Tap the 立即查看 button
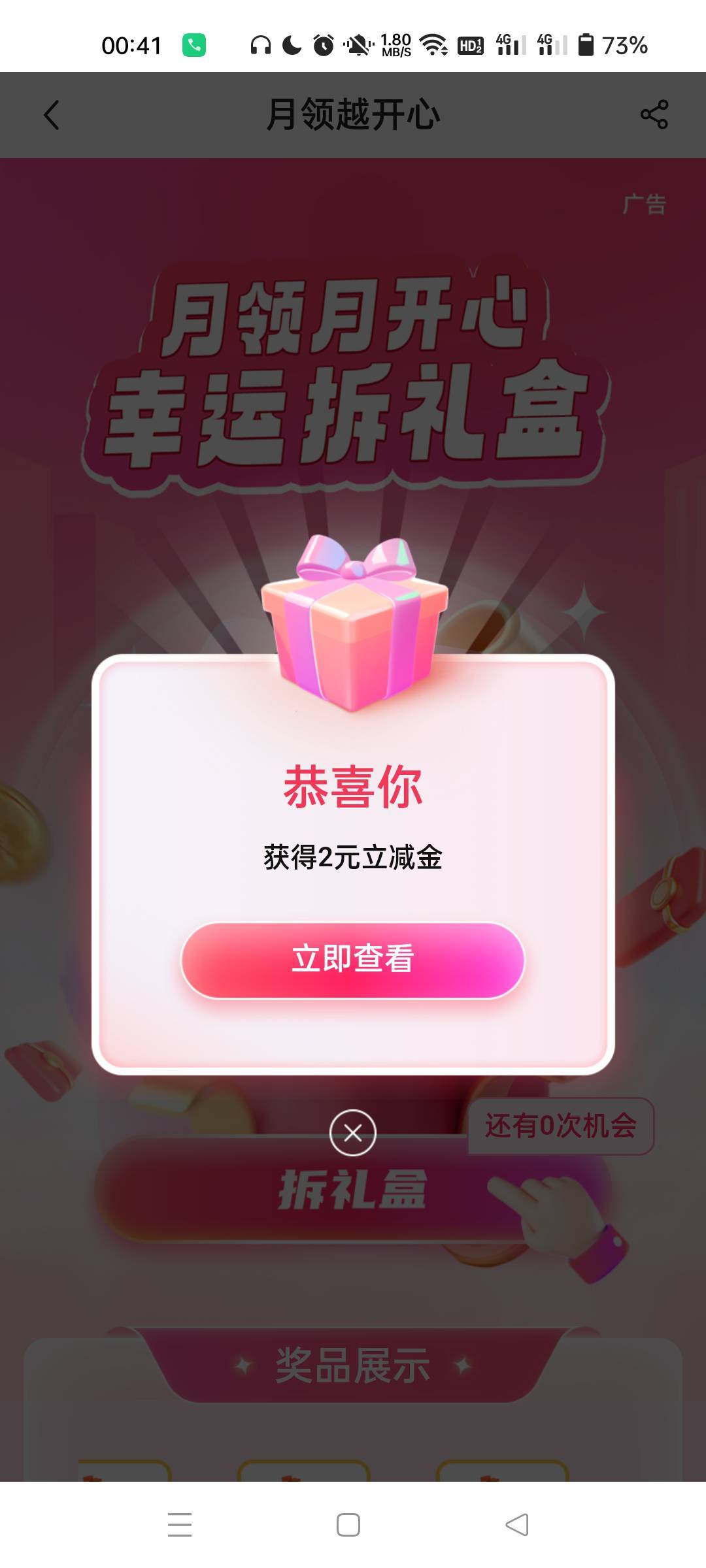The image size is (706, 1568). pyautogui.click(x=353, y=960)
